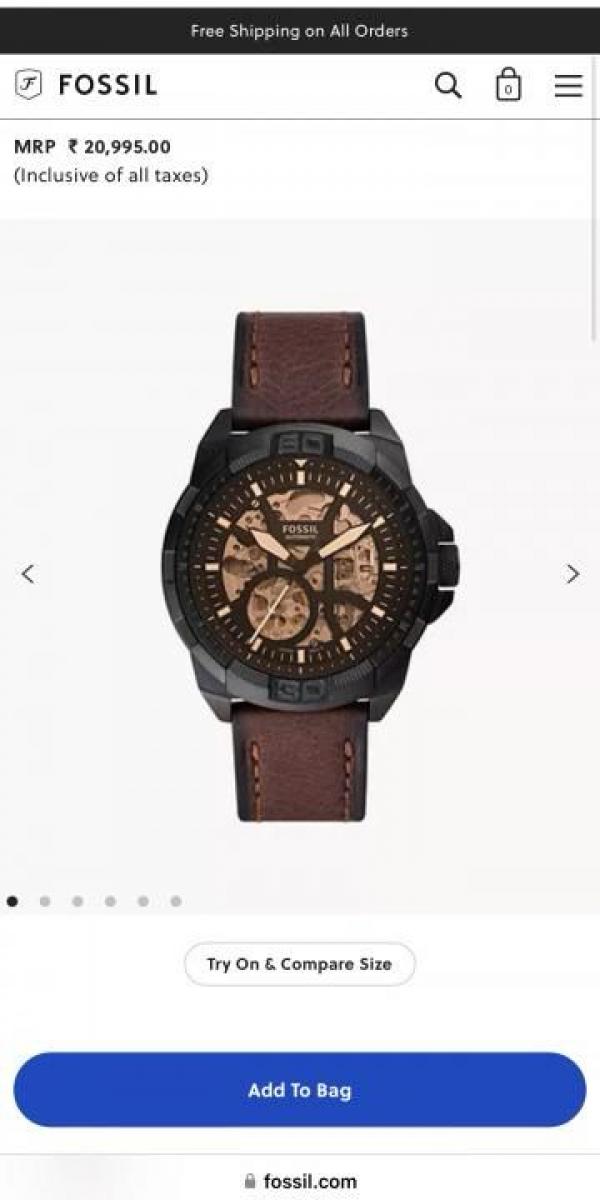Image resolution: width=600 pixels, height=1200 pixels.
Task: Tap Try On & Compare Size
Action: (299, 964)
